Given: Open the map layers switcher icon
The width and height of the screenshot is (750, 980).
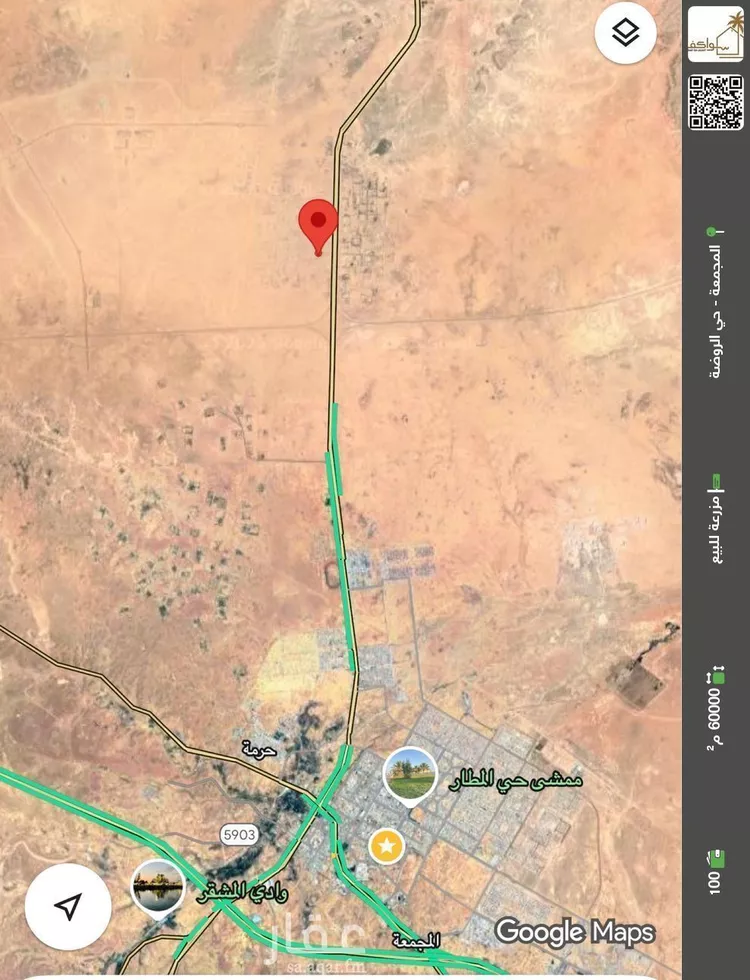Looking at the screenshot, I should [x=624, y=33].
